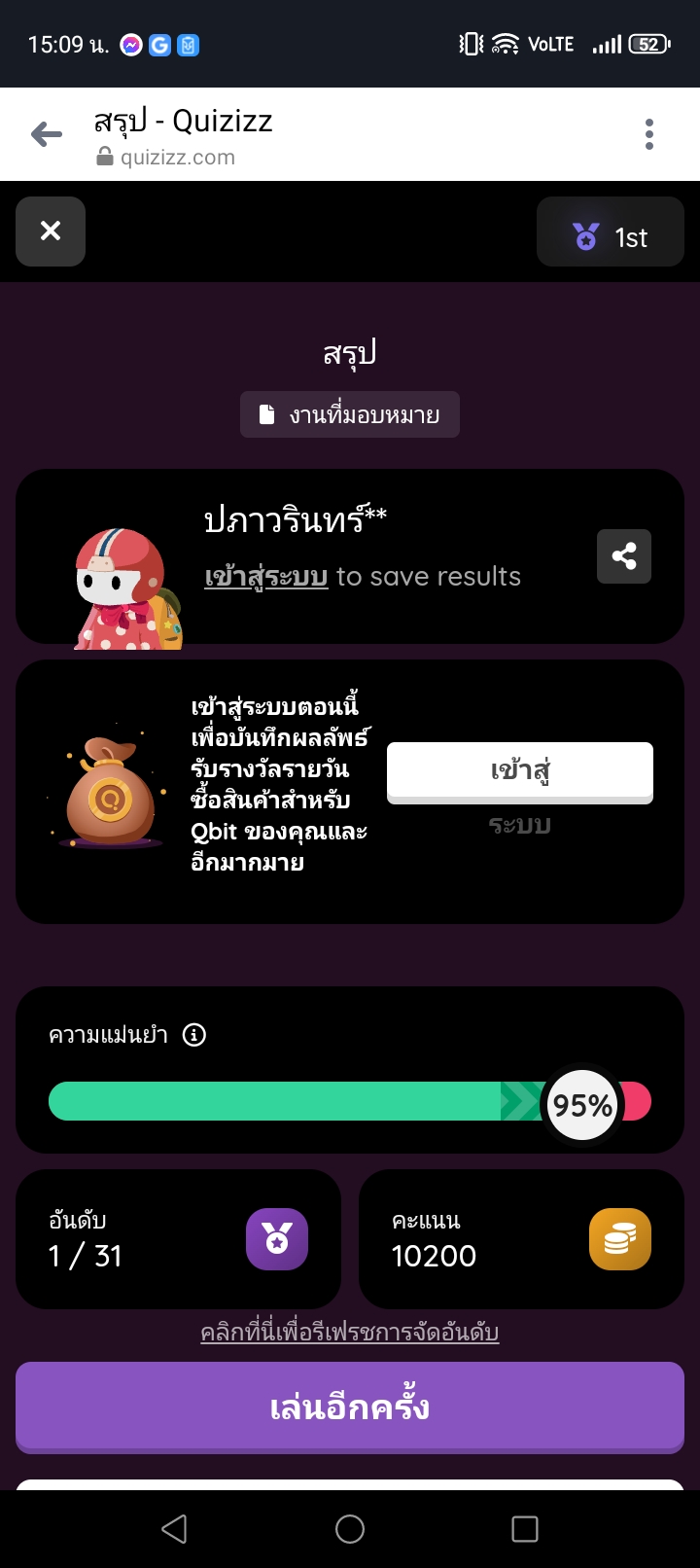The image size is (700, 1568).
Task: Open the อันดับ 1 / 31 card
Action: [178, 1239]
